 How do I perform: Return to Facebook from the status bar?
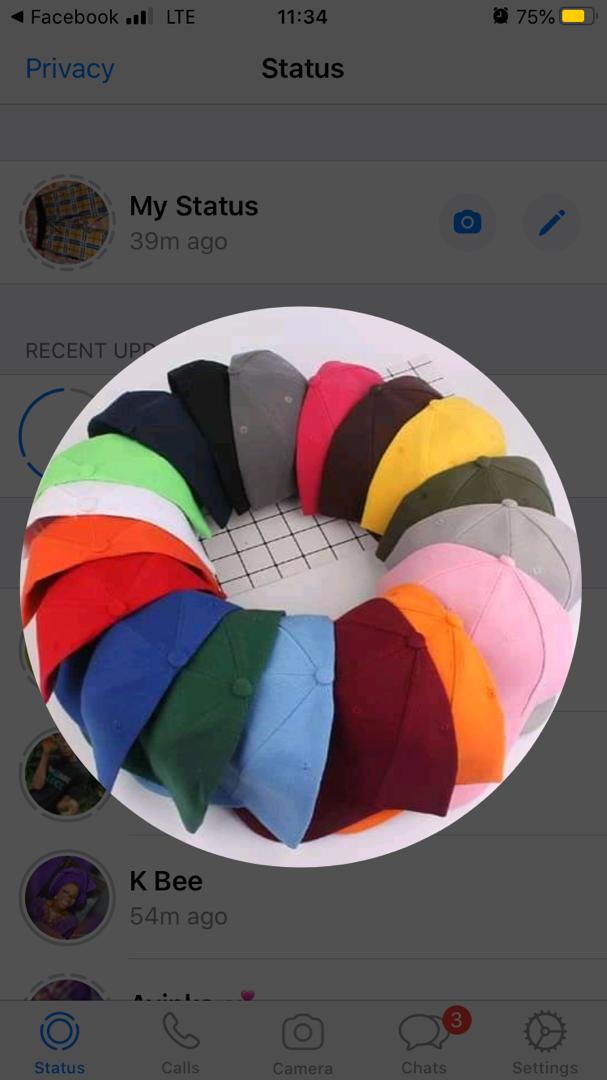[64, 17]
